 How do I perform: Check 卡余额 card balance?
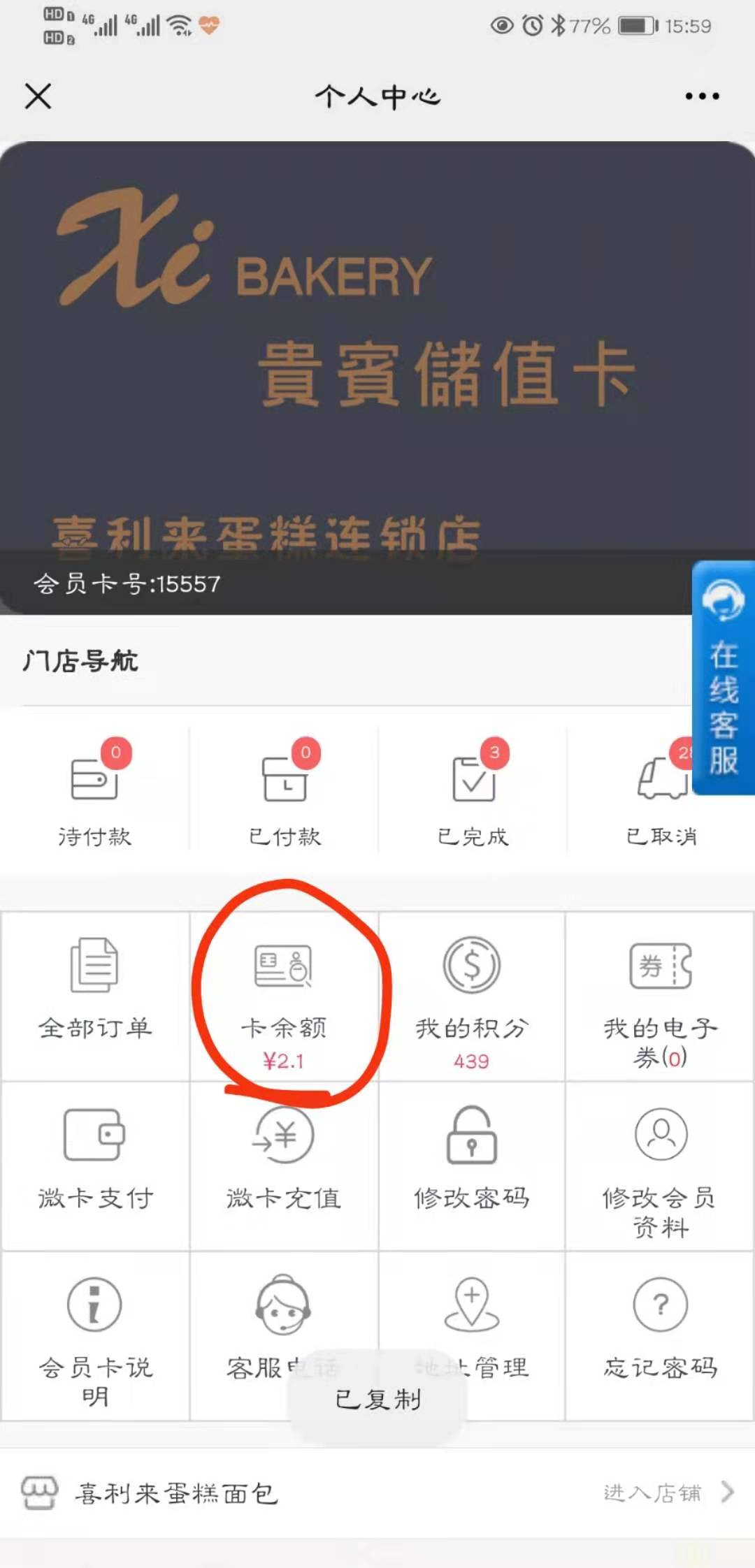click(284, 996)
